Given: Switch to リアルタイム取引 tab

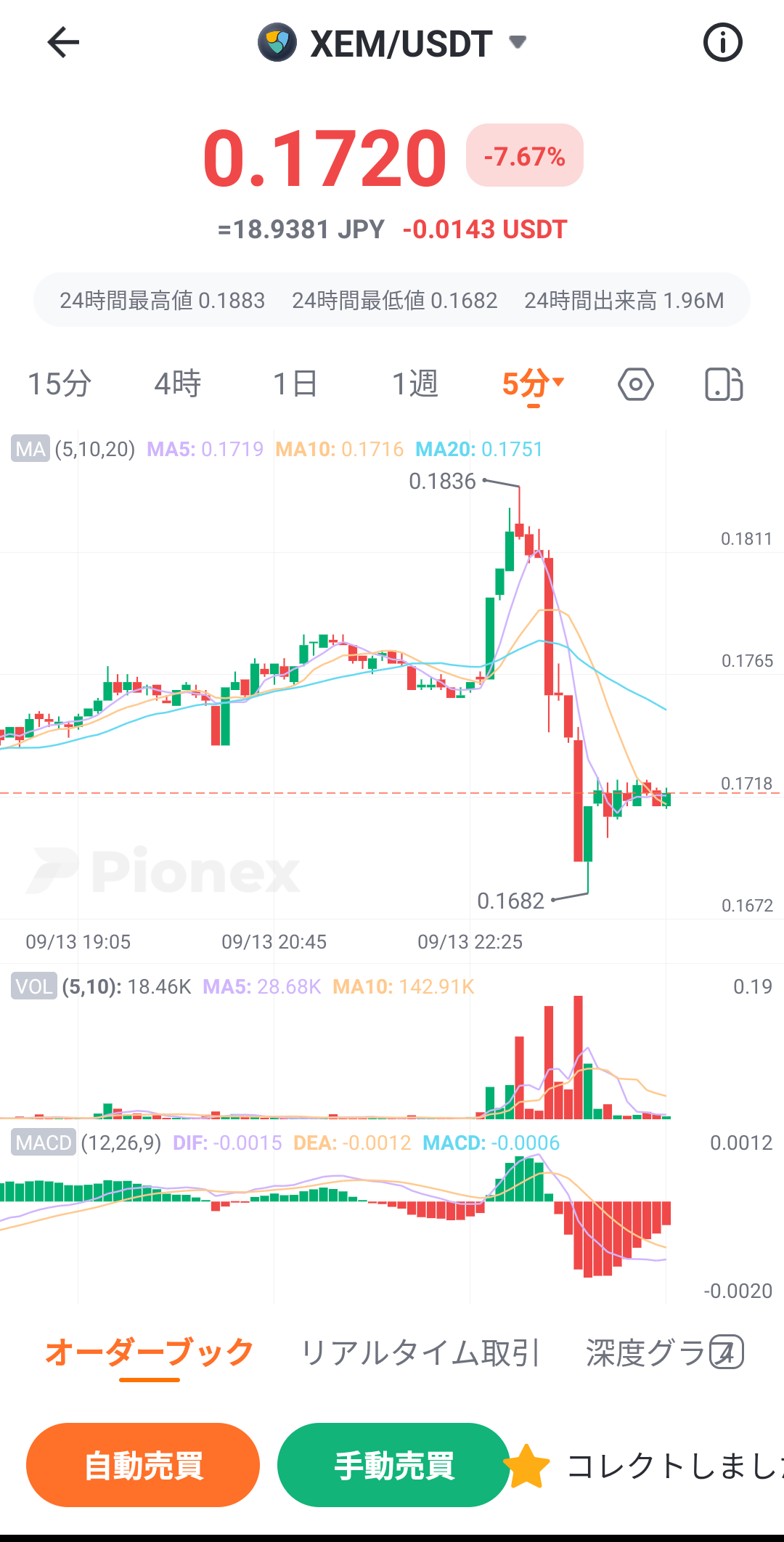Looking at the screenshot, I should tap(420, 1353).
